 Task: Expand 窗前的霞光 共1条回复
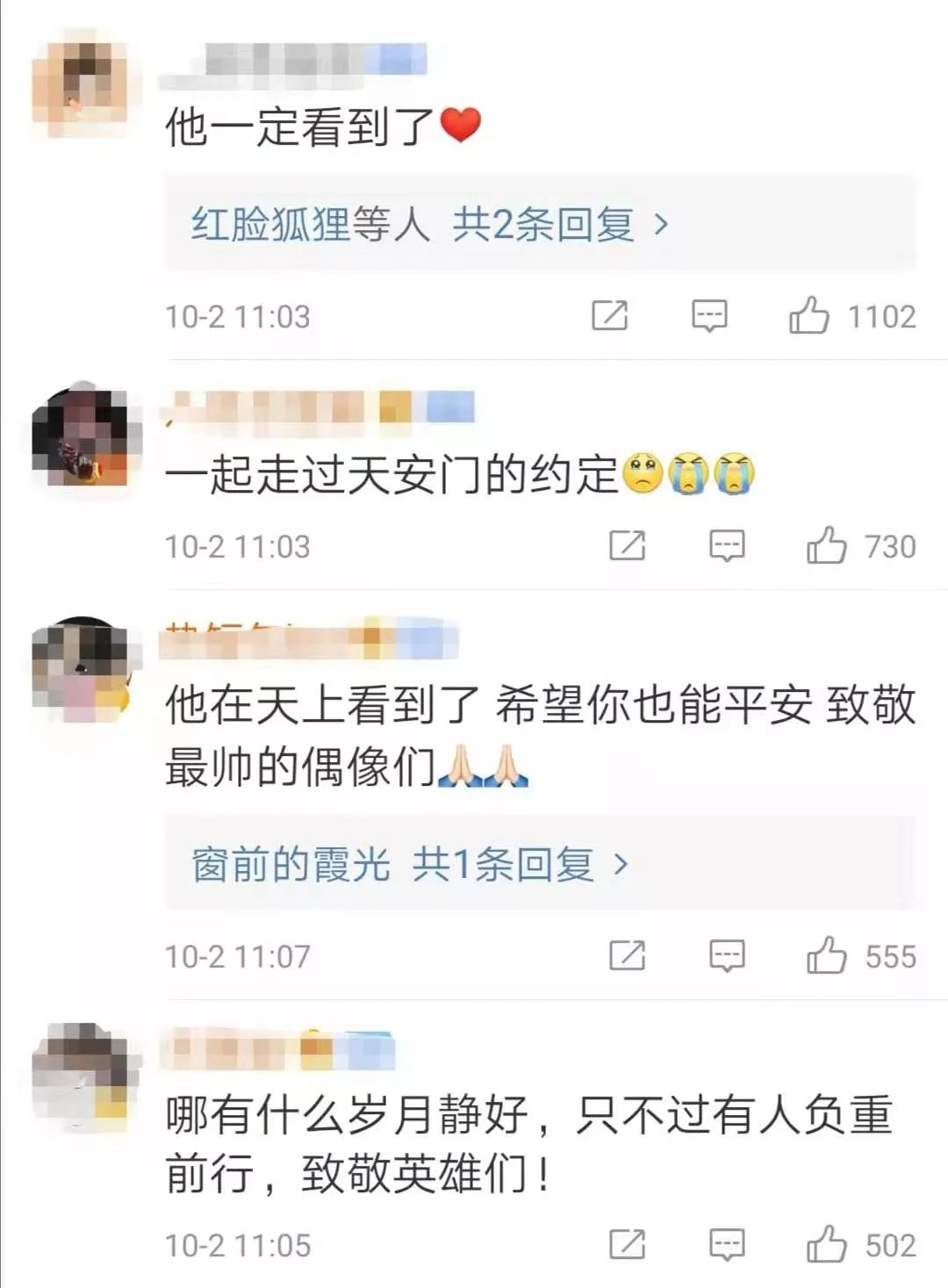coord(411,865)
